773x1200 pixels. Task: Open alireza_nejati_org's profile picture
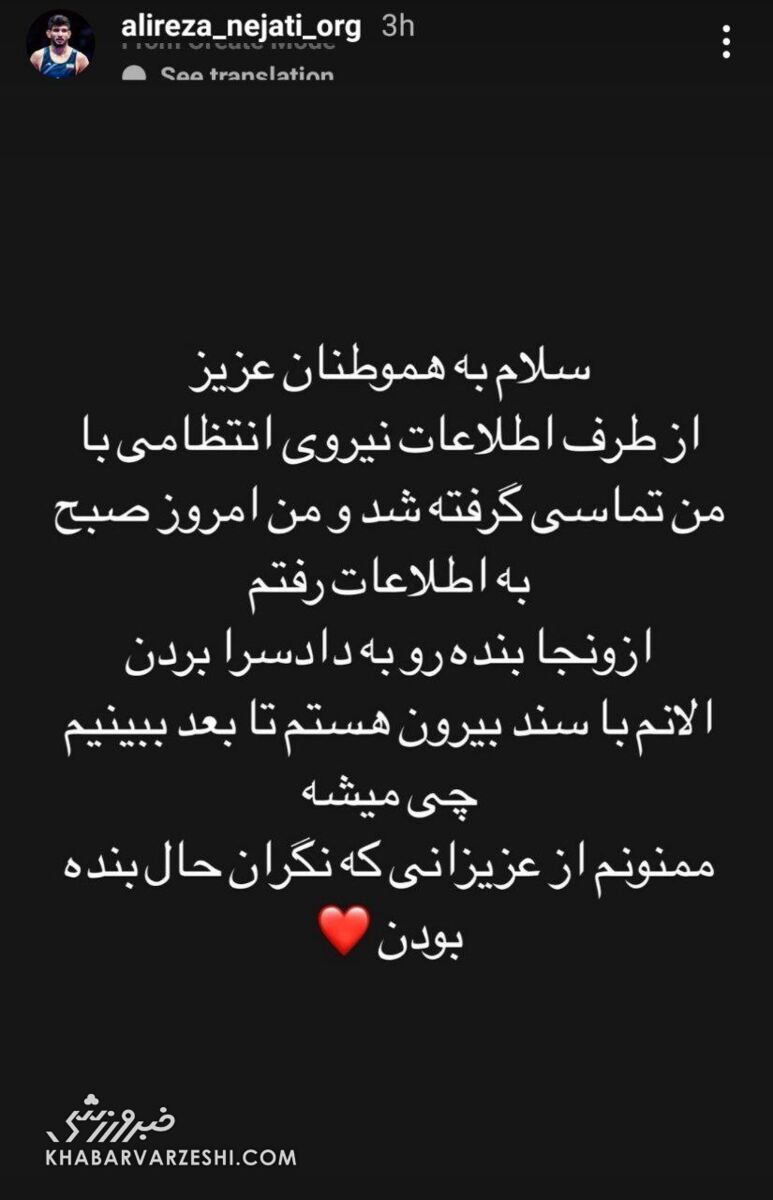pyautogui.click(x=60, y=46)
